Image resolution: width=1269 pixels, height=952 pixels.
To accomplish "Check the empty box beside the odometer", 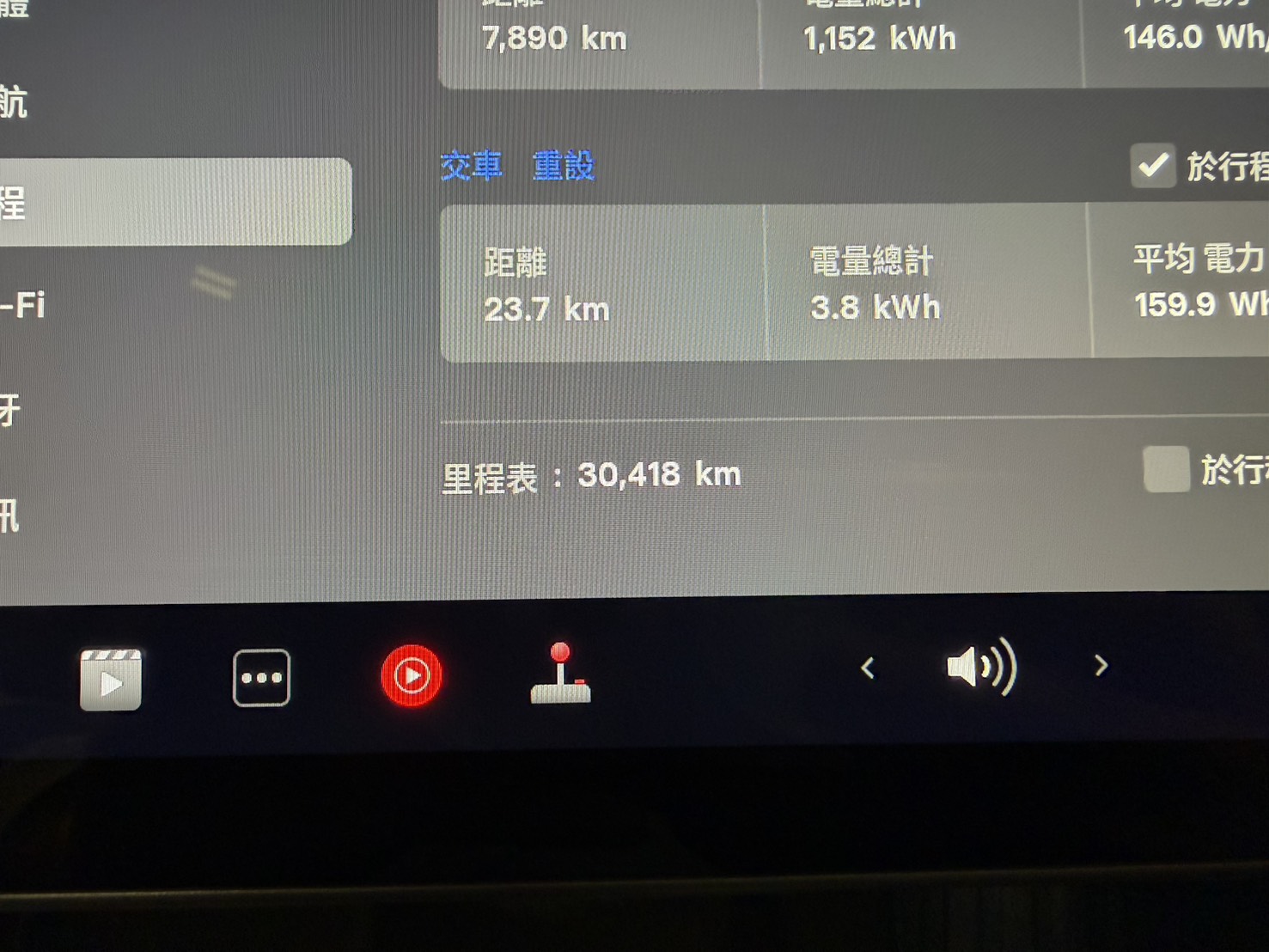I will [1166, 469].
